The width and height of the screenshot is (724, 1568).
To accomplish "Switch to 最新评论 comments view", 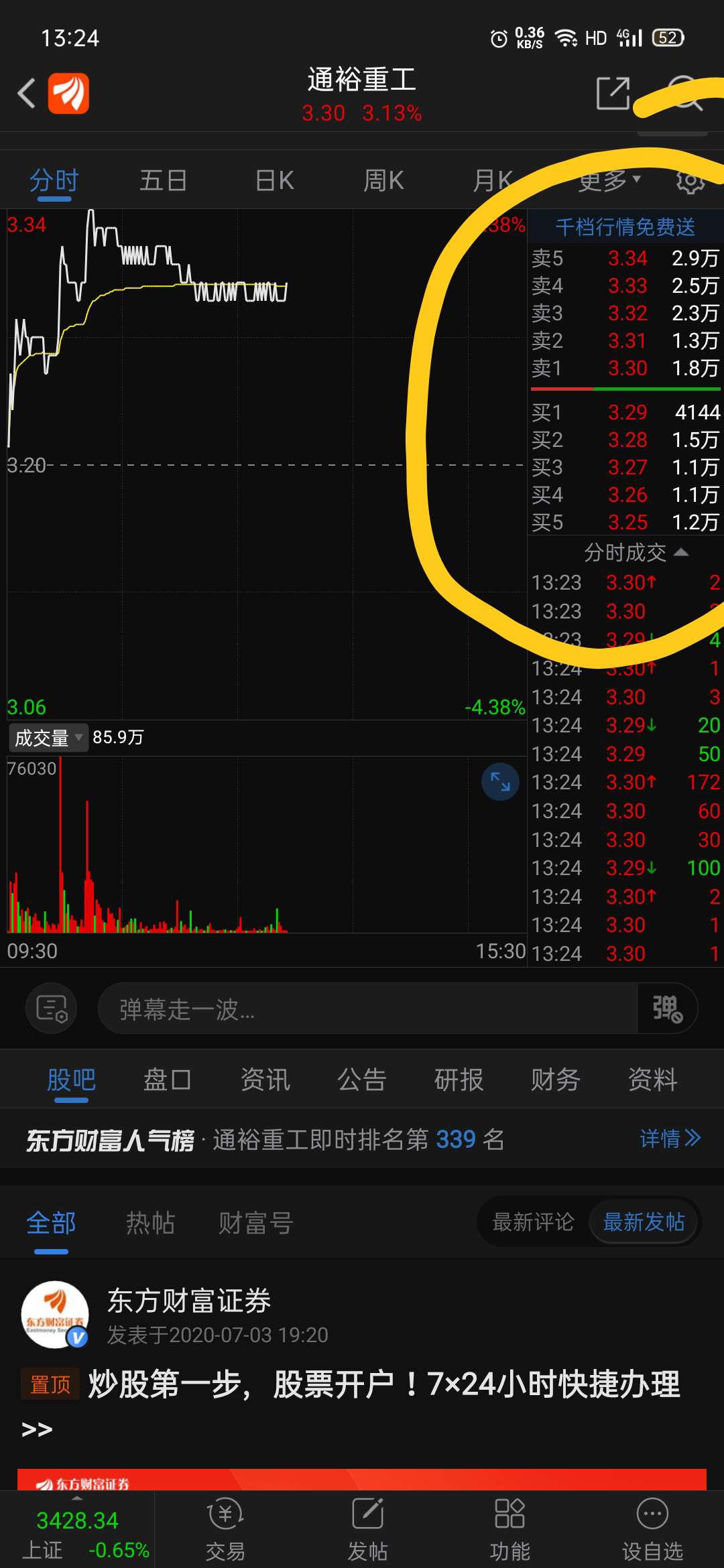I will pos(533,1222).
